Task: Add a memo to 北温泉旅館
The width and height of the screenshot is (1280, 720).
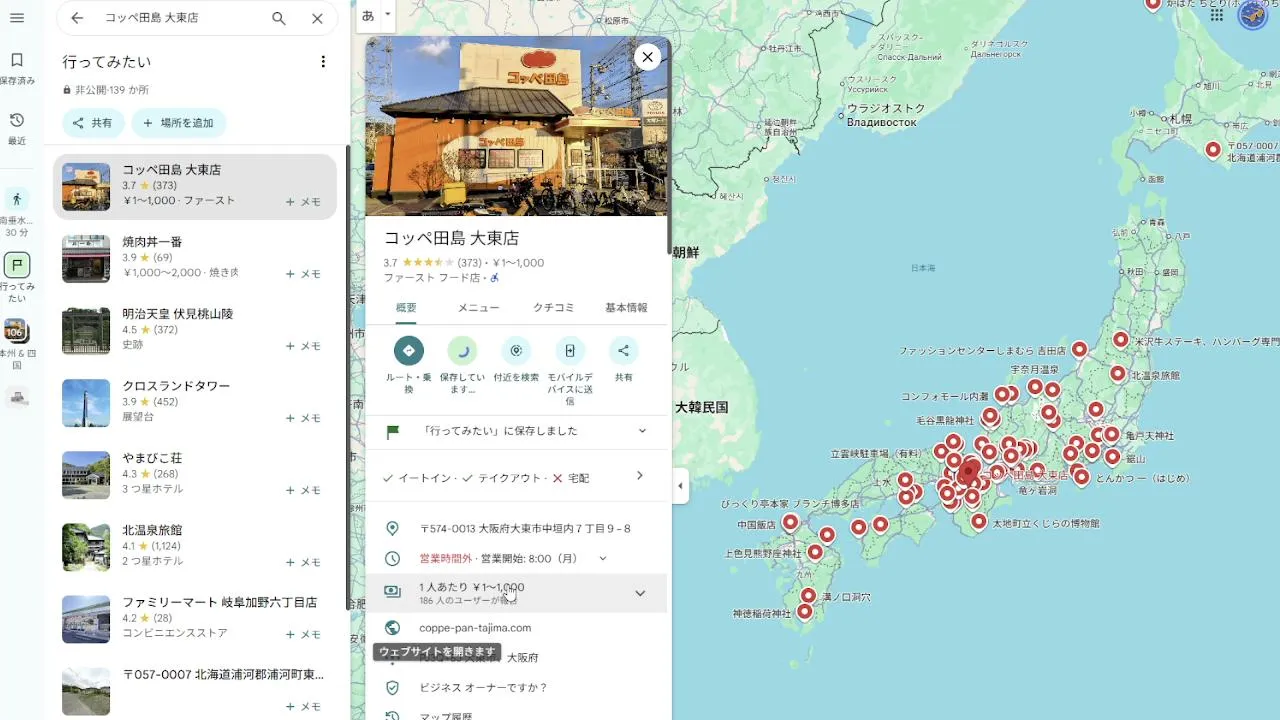Action: (x=303, y=562)
